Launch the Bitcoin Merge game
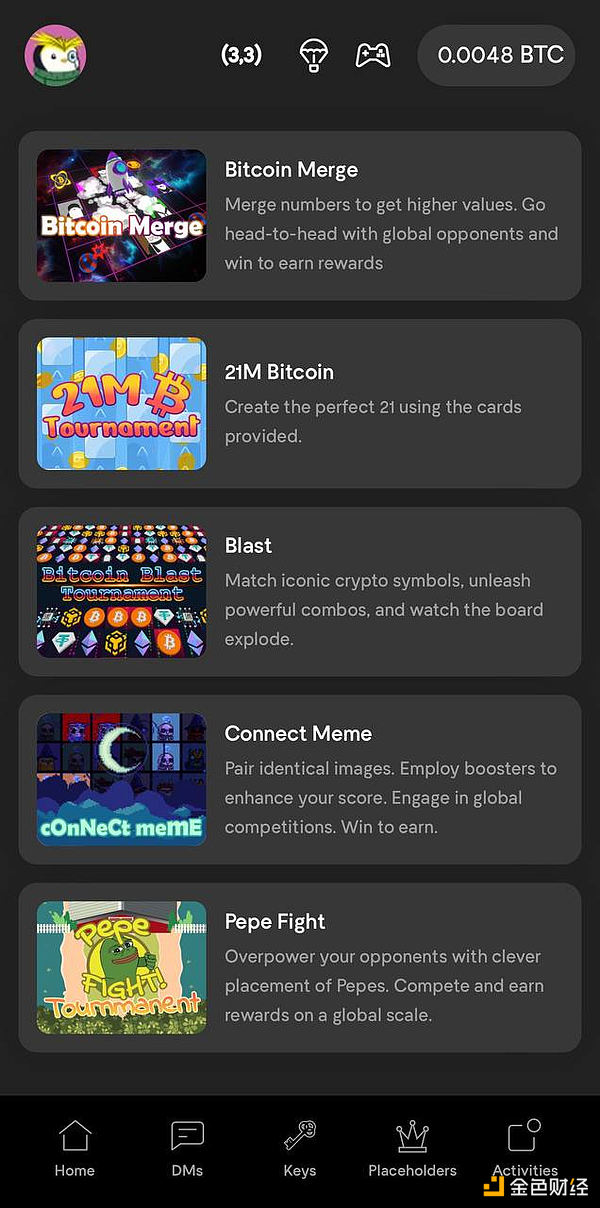The height and width of the screenshot is (1208, 600). (300, 216)
